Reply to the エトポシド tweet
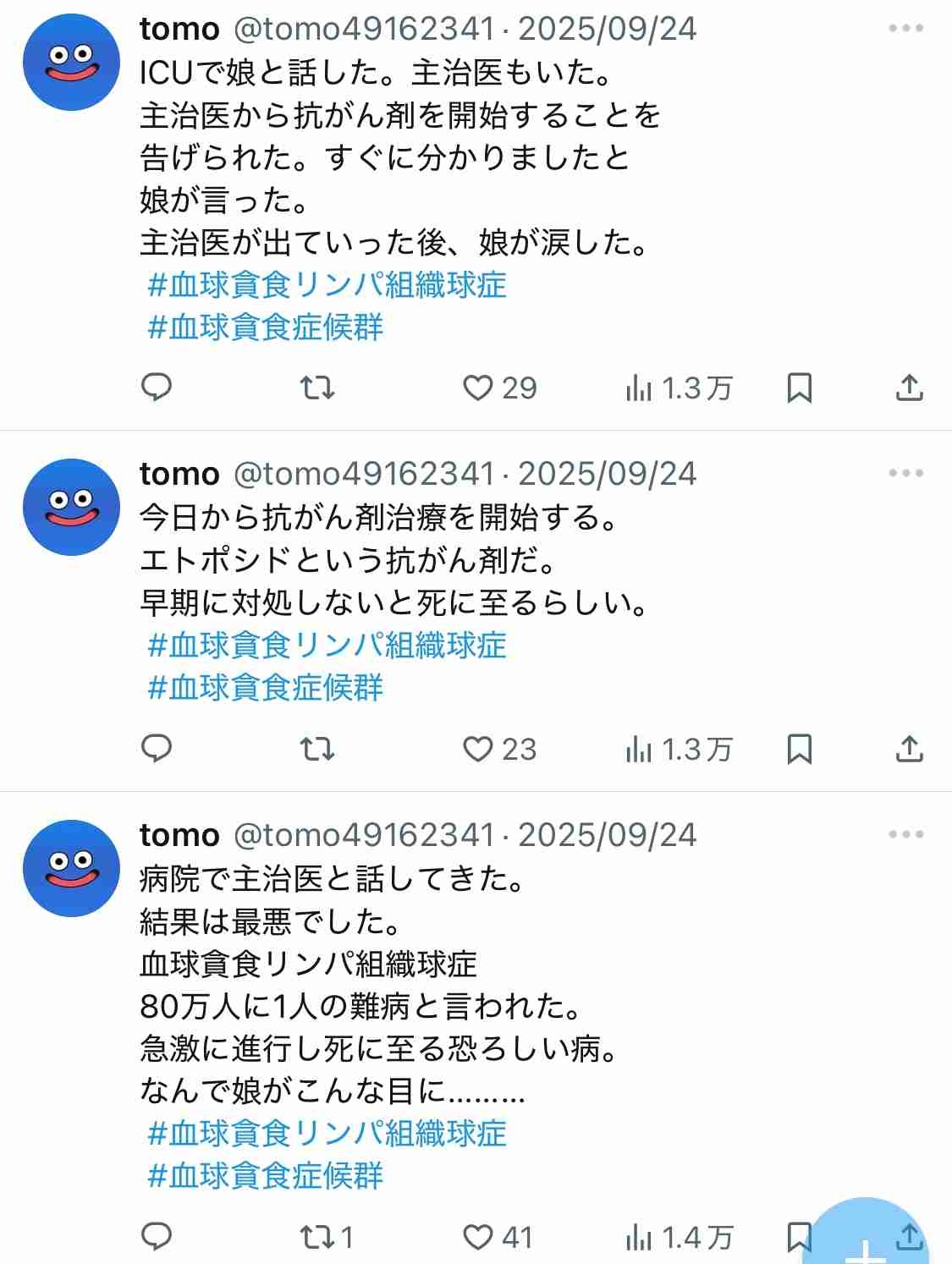 157,749
